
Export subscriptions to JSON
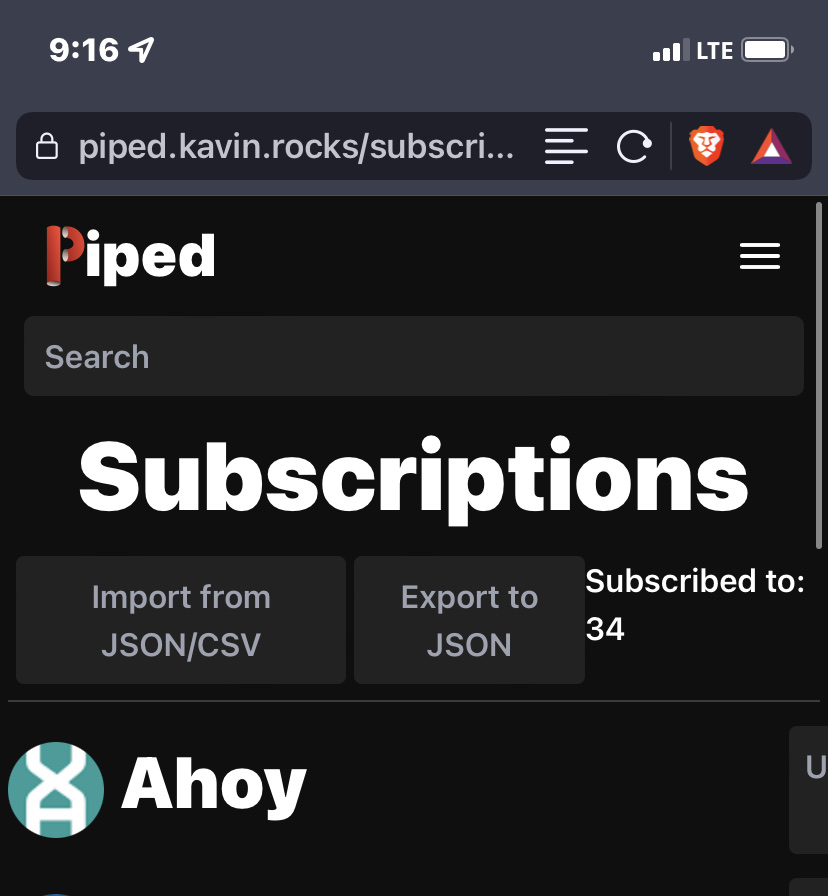(x=469, y=620)
